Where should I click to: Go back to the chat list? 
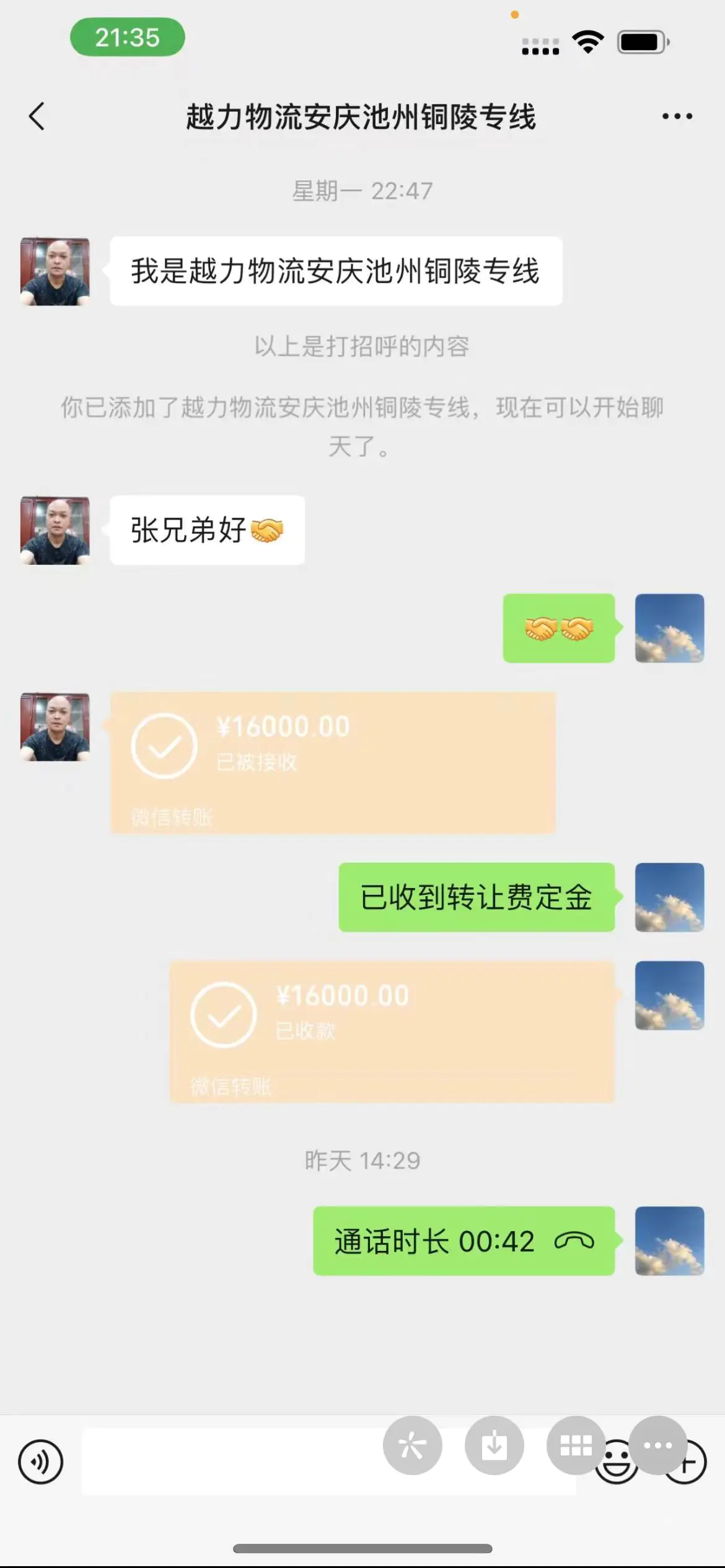click(37, 116)
